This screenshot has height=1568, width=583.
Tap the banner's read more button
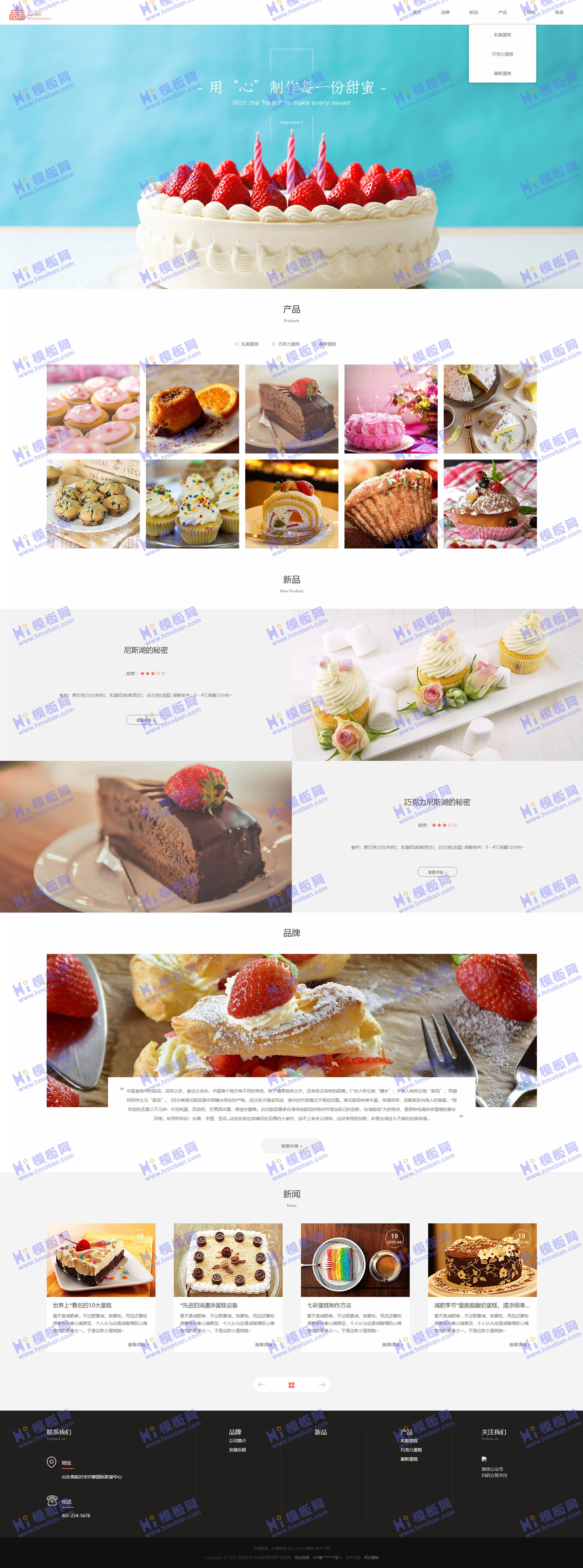[291, 122]
